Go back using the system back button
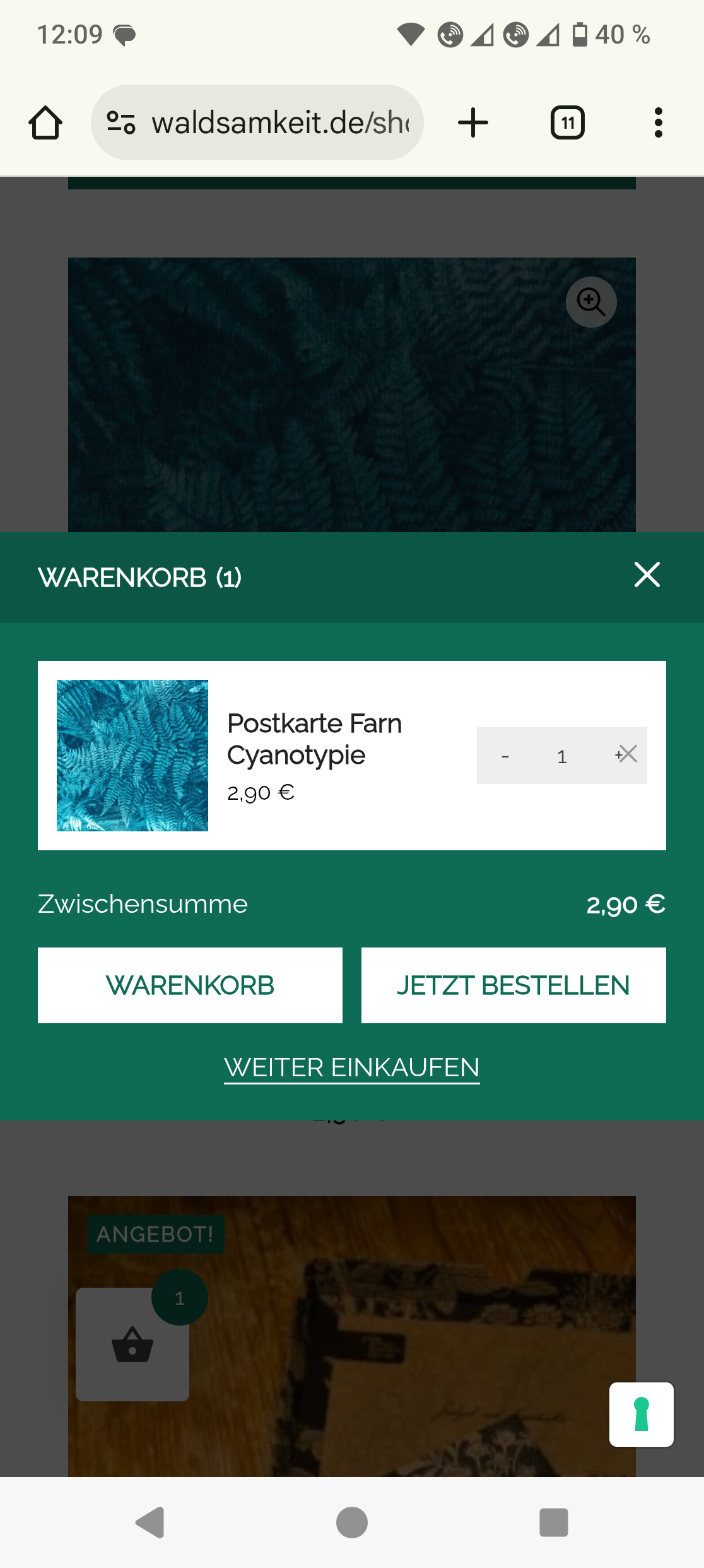This screenshot has width=704, height=1568. tap(150, 1523)
